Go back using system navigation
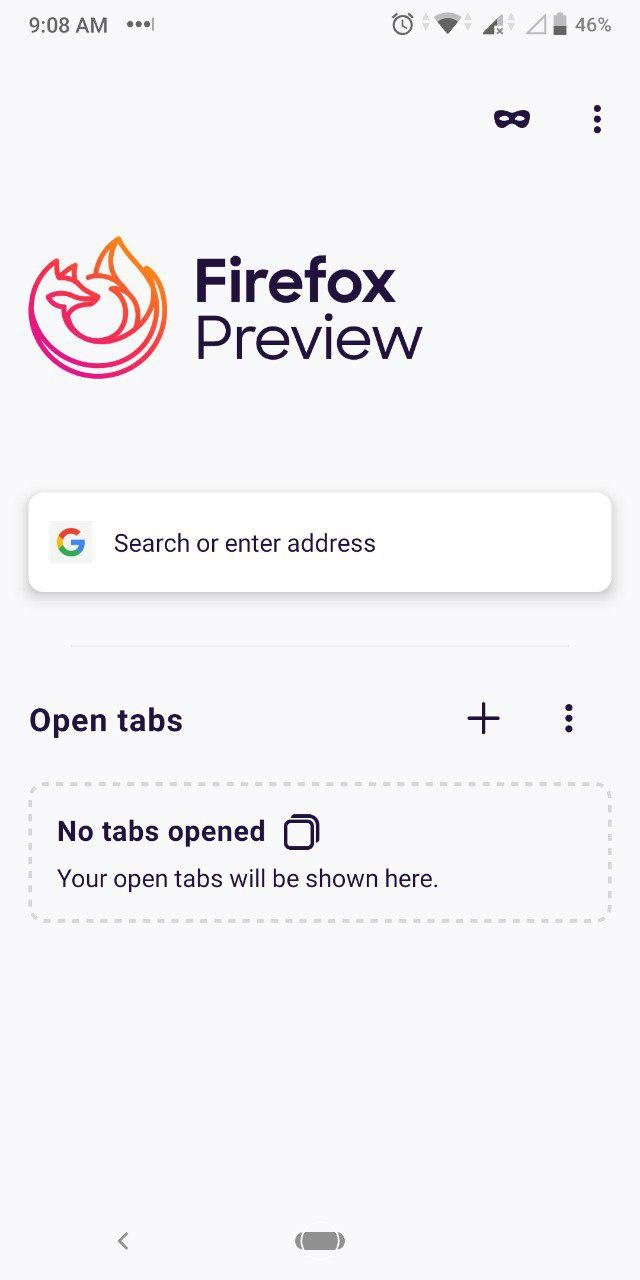 tap(123, 1241)
